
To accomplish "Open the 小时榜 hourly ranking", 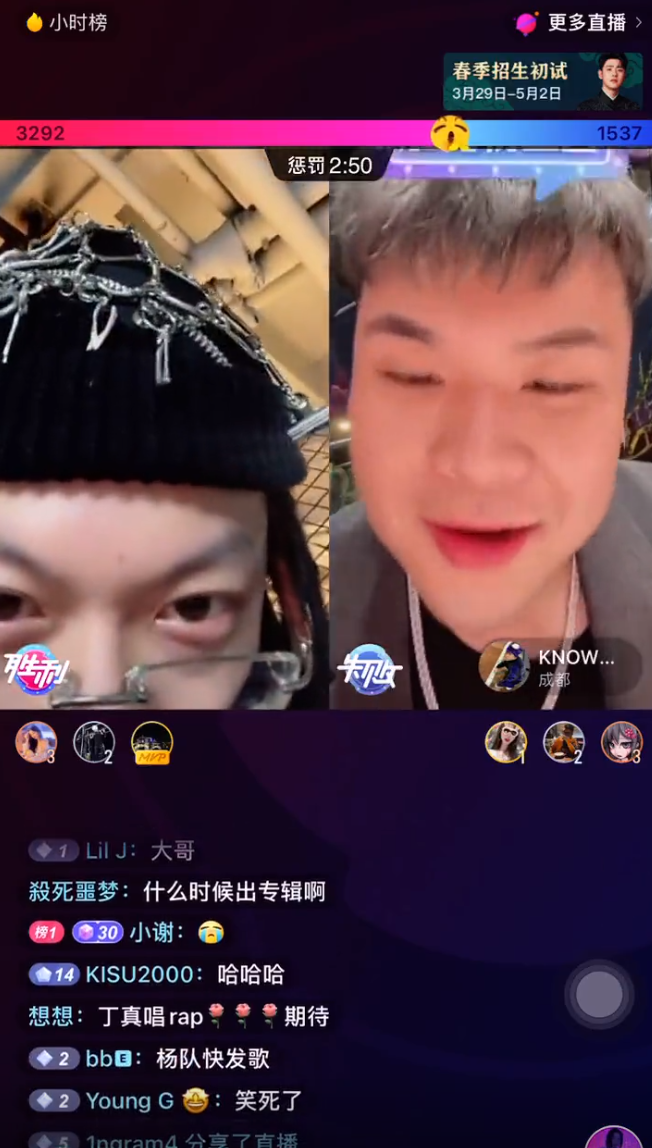I will point(66,22).
